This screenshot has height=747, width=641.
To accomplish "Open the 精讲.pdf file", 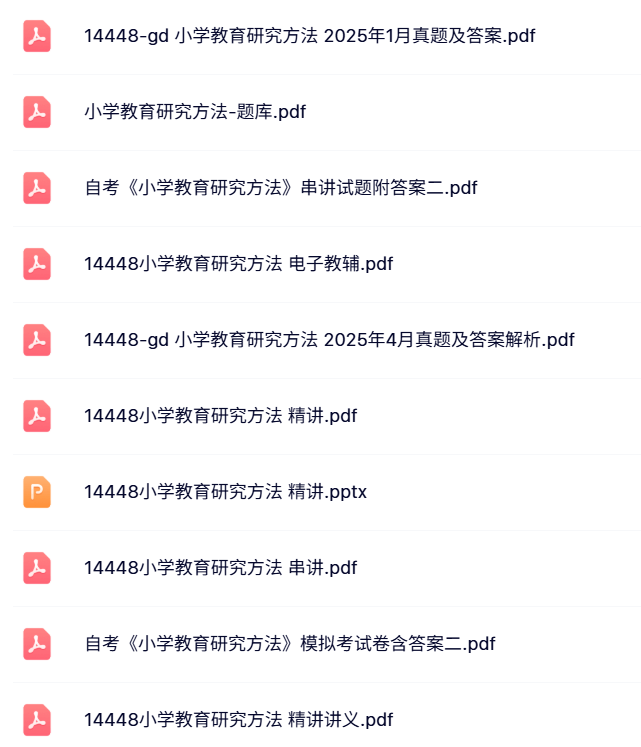I will coord(220,416).
